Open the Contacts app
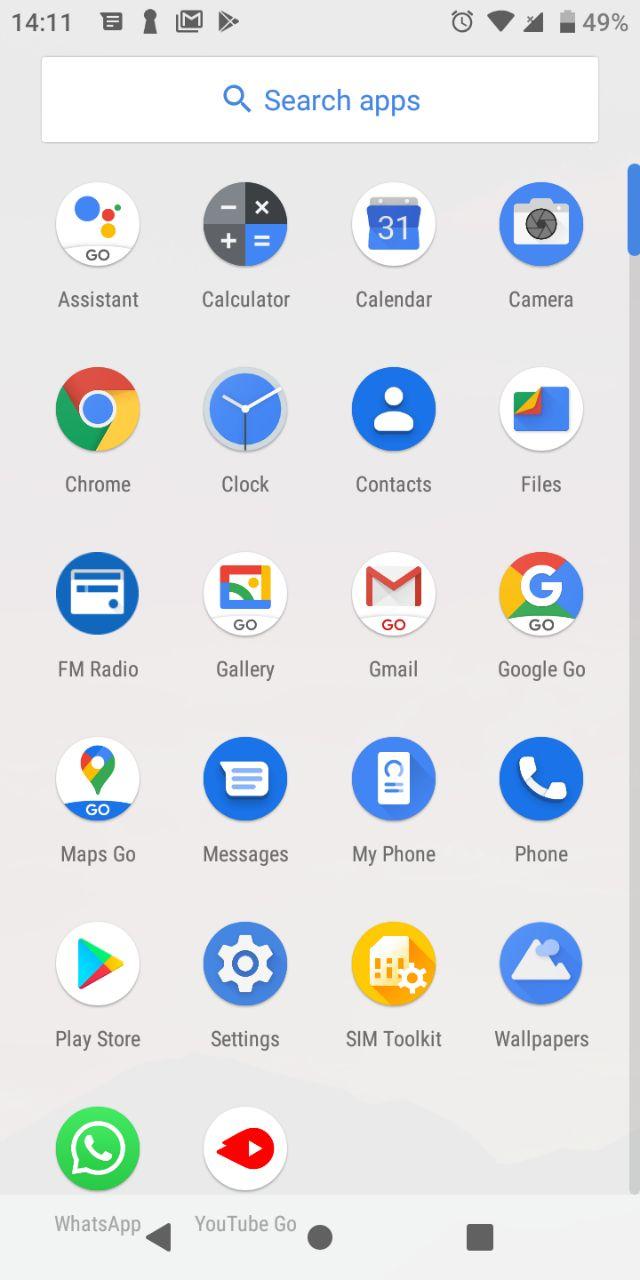640x1280 pixels. (393, 409)
